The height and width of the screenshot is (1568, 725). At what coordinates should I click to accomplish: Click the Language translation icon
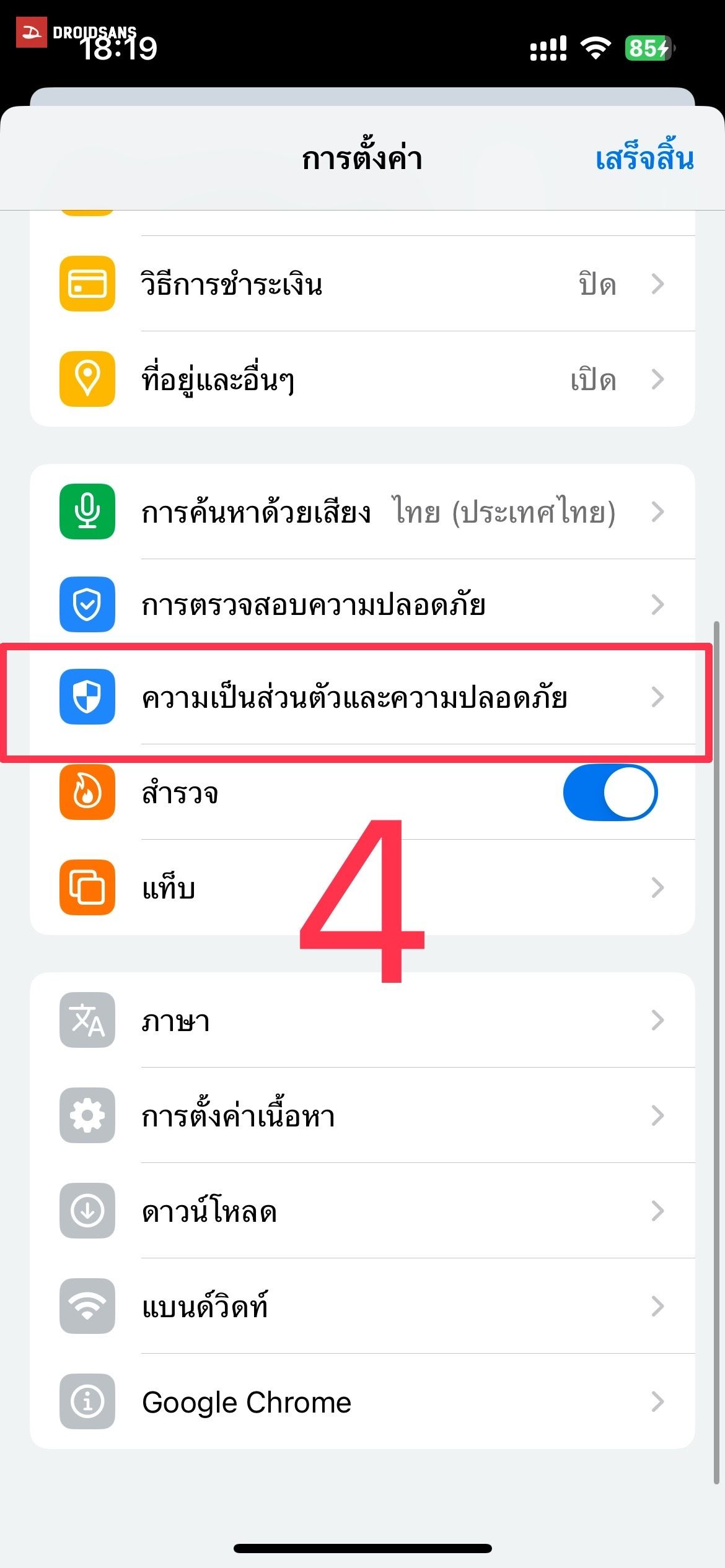[87, 1022]
